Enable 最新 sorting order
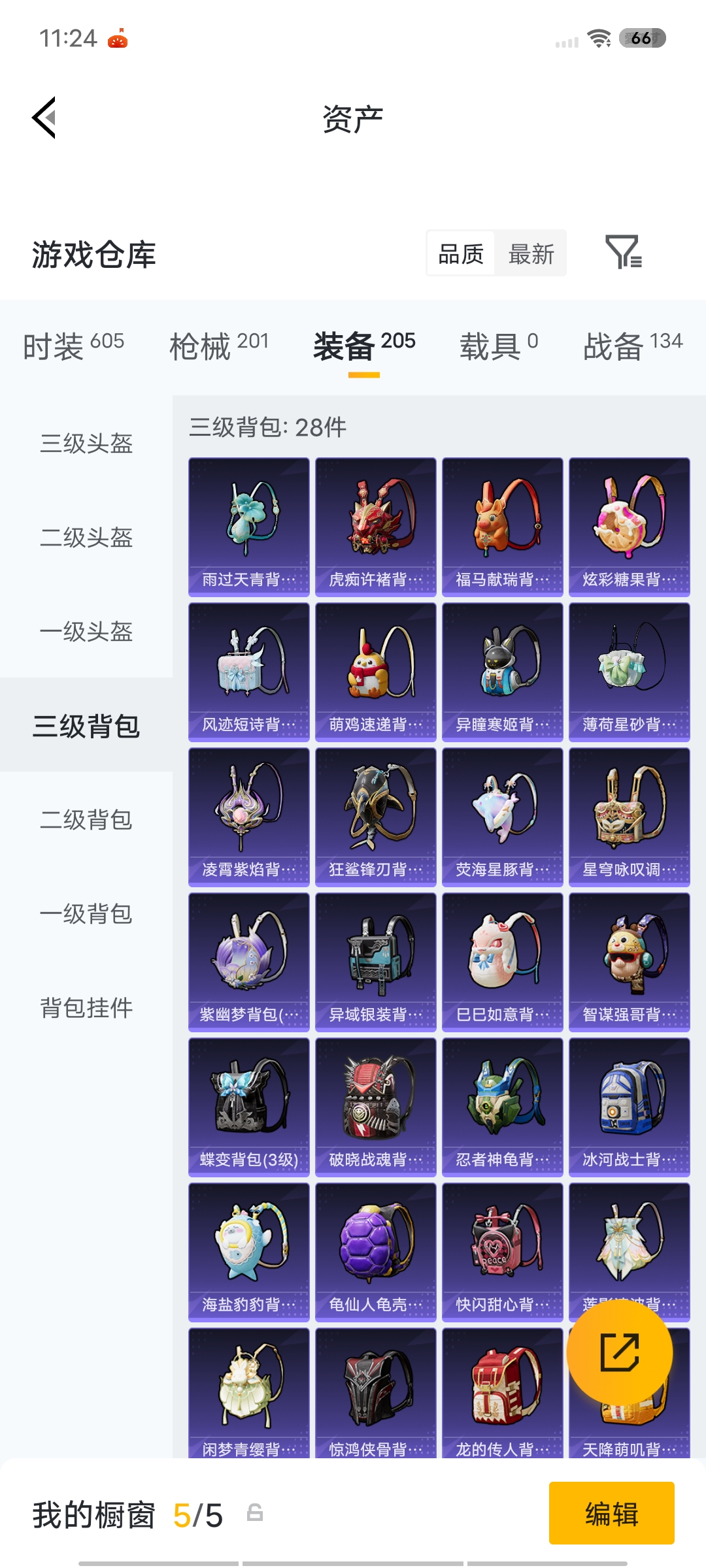 pos(531,253)
